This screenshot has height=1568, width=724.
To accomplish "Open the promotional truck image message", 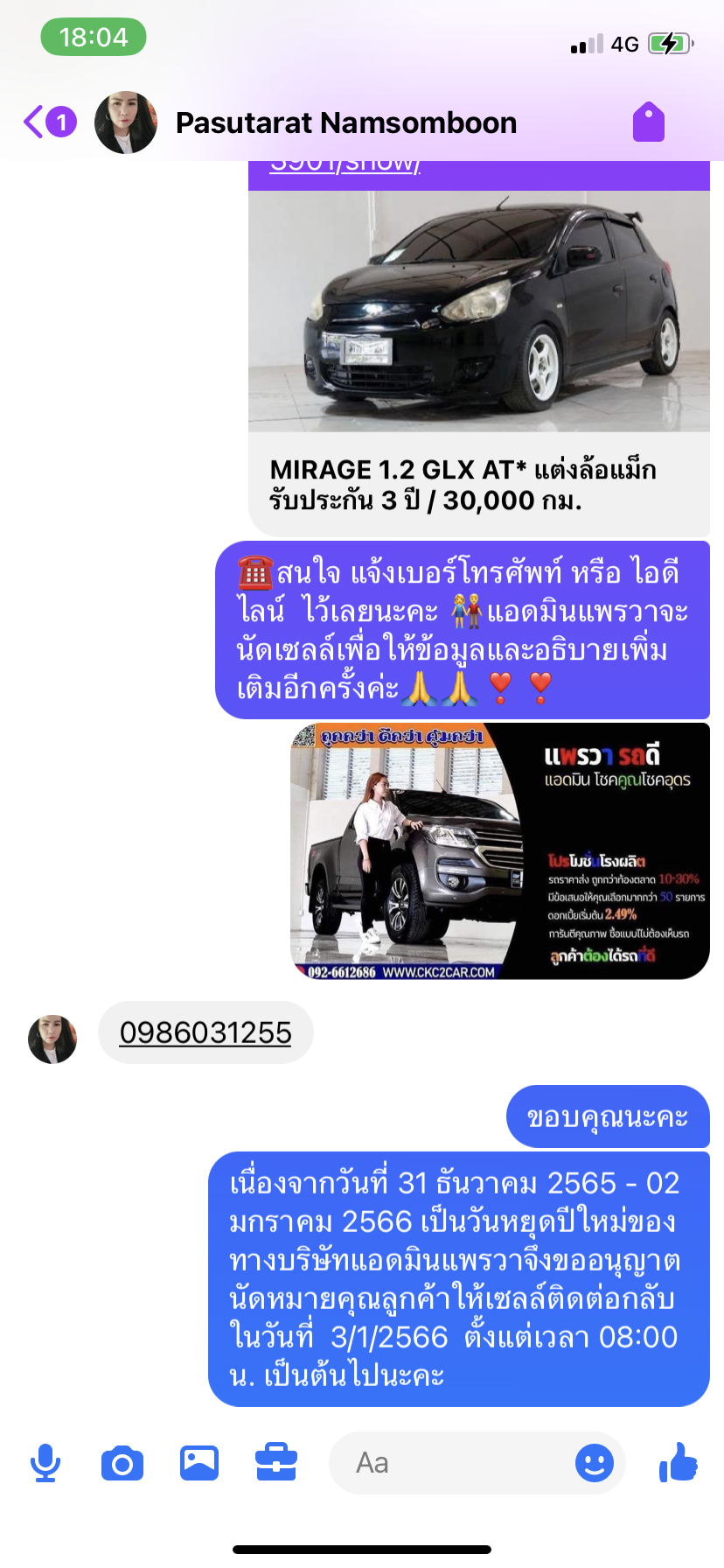I will coord(499,851).
